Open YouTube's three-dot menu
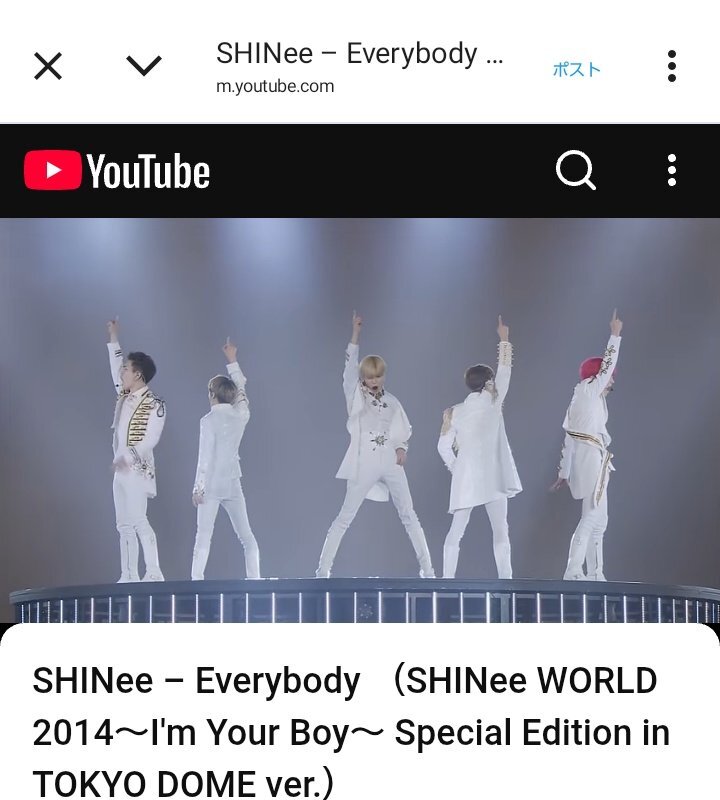Screen dimensions: 720x800 coord(672,170)
